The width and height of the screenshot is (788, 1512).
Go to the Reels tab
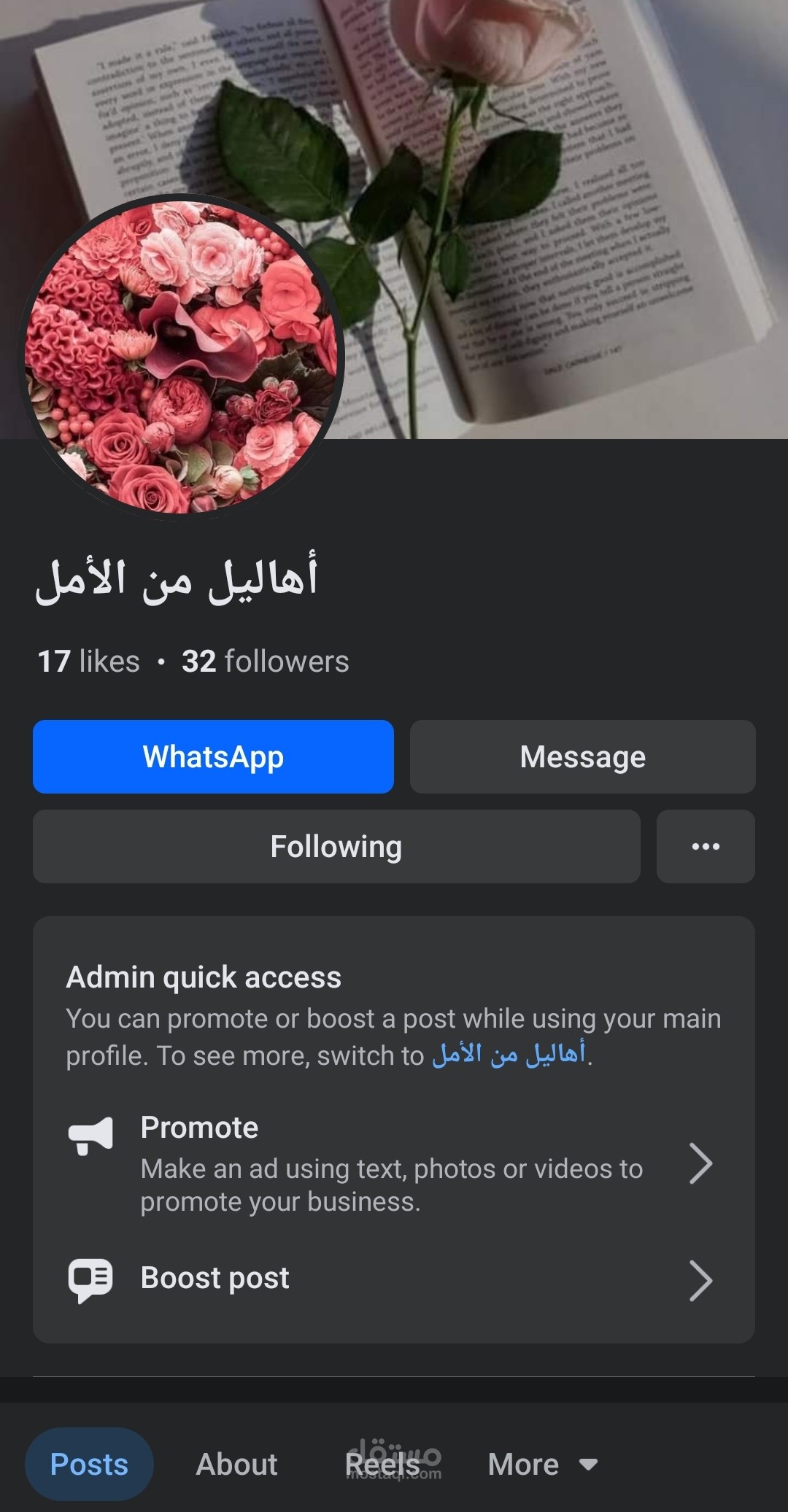(383, 1464)
